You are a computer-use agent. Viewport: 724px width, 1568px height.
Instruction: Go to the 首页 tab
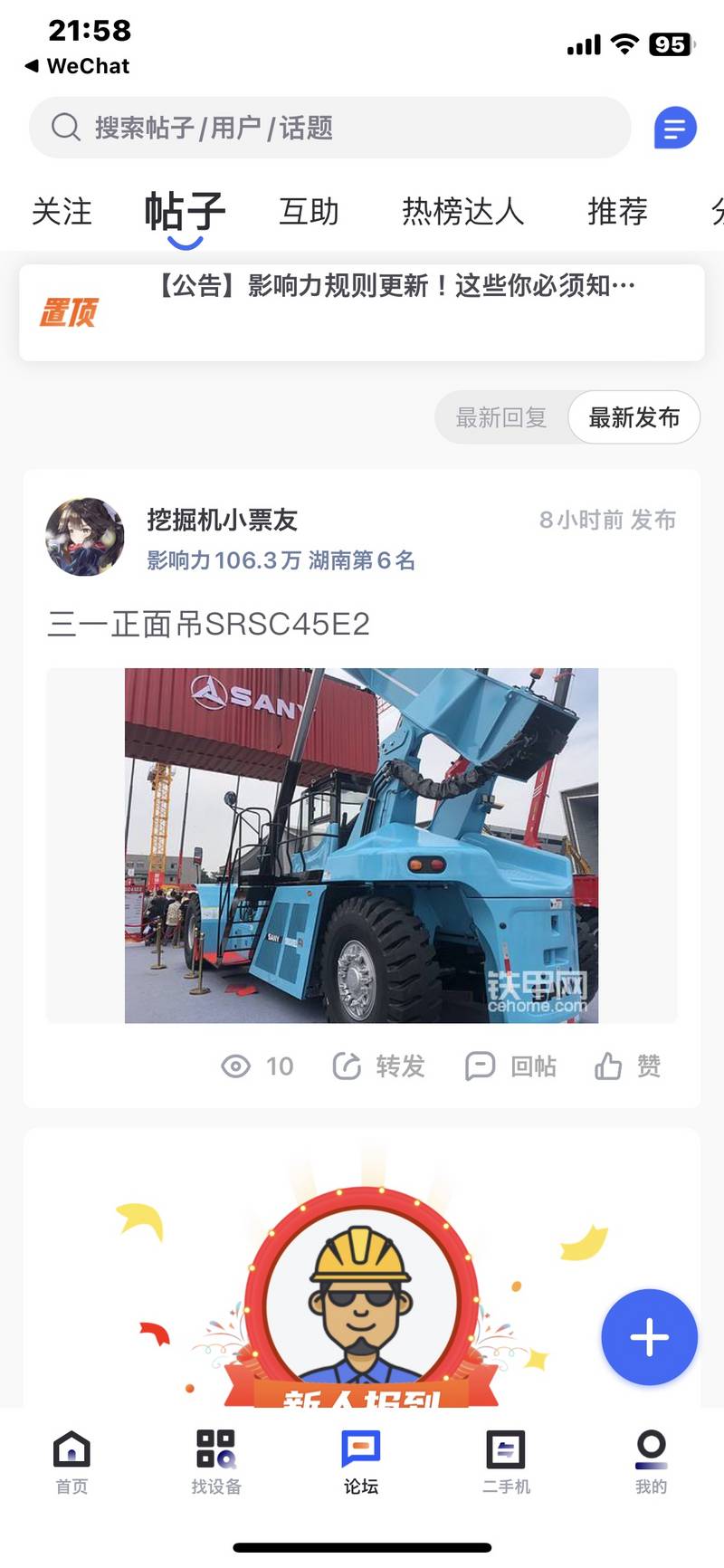coord(72,1461)
